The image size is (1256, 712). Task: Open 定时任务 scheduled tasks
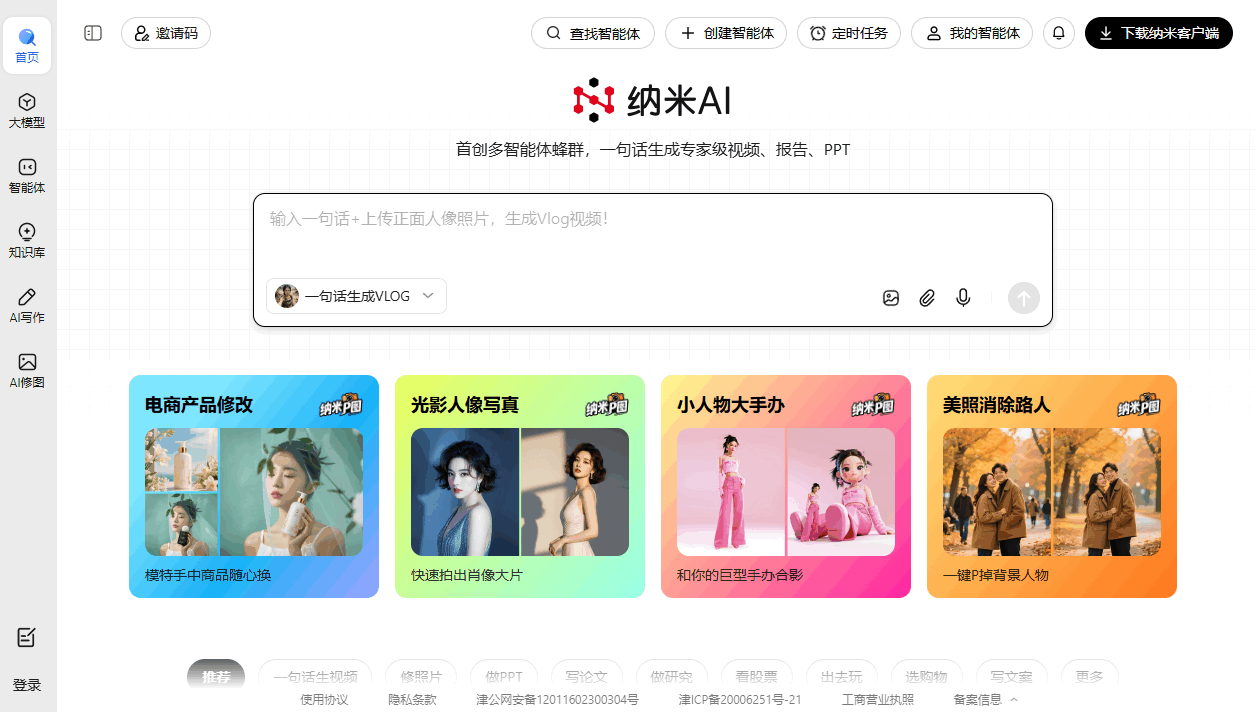[848, 33]
